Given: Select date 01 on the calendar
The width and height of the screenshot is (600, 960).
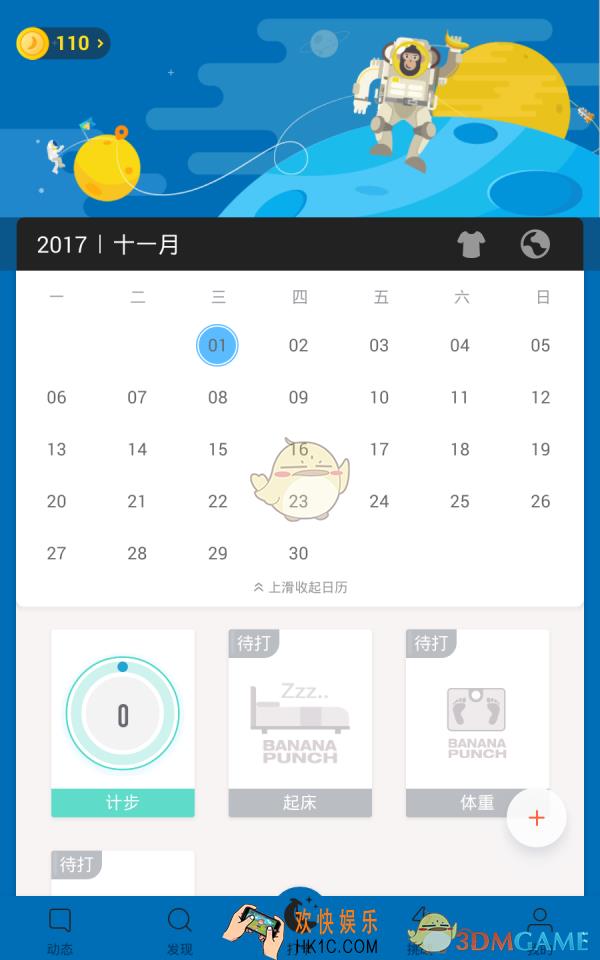Looking at the screenshot, I should (217, 346).
